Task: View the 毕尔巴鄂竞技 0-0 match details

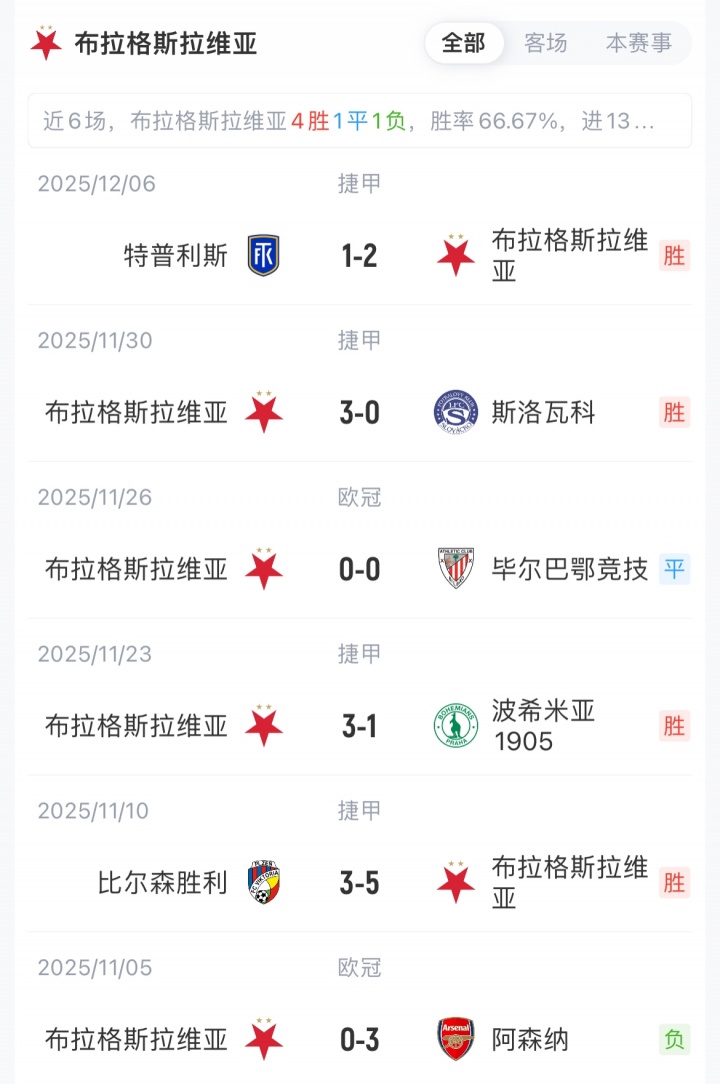Action: [x=360, y=569]
